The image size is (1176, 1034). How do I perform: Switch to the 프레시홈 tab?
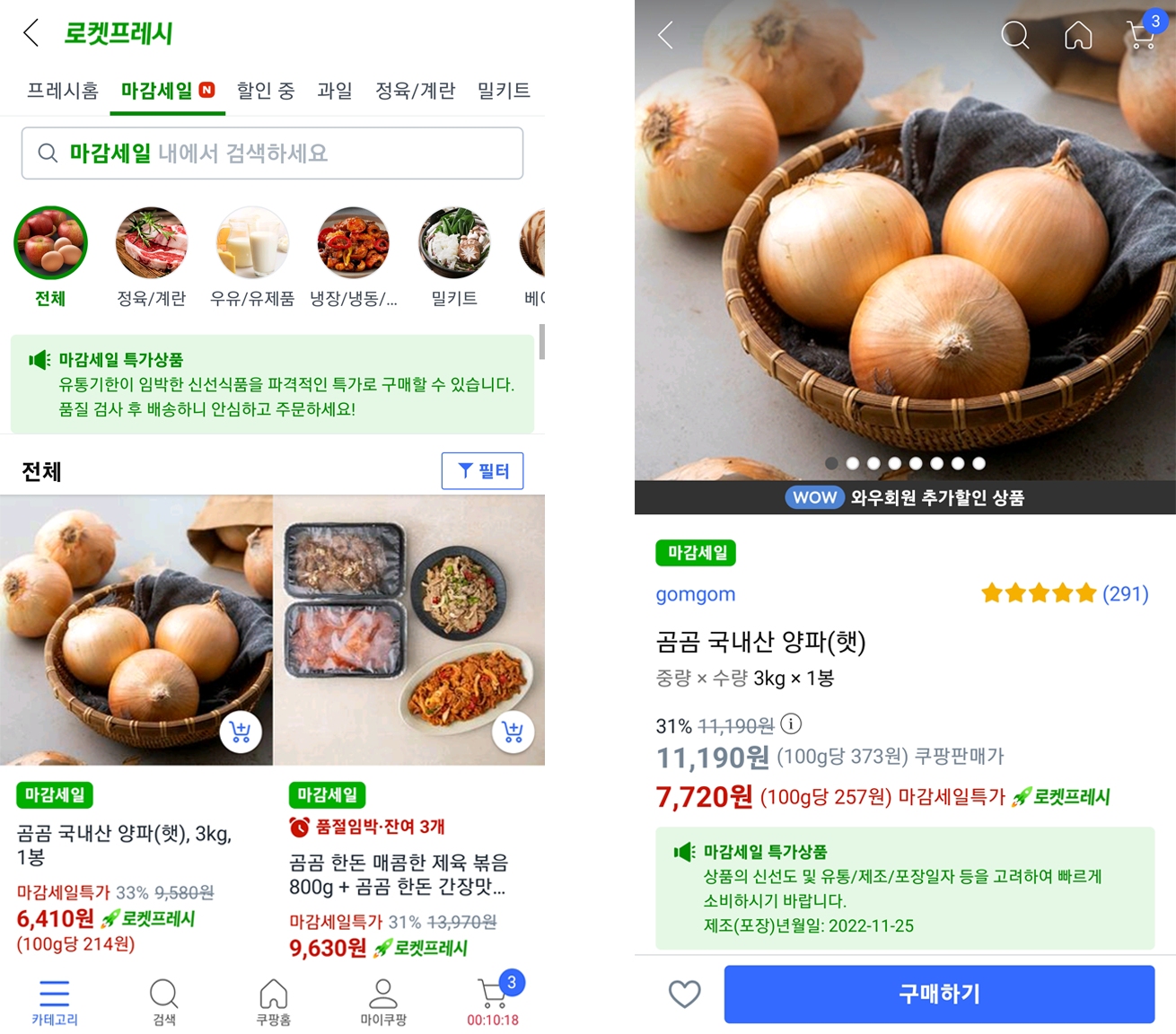63,91
